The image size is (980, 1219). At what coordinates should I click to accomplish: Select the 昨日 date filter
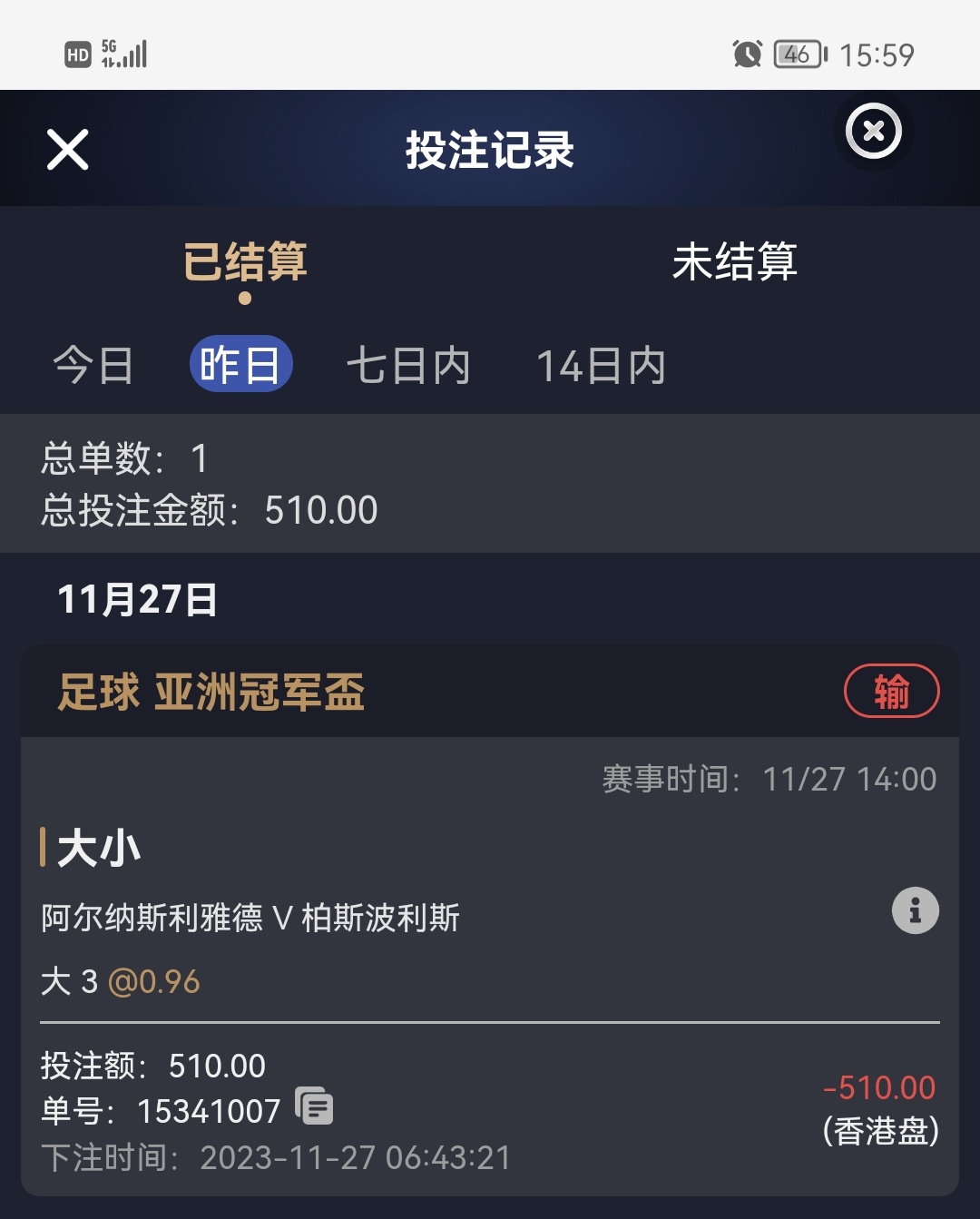[240, 365]
